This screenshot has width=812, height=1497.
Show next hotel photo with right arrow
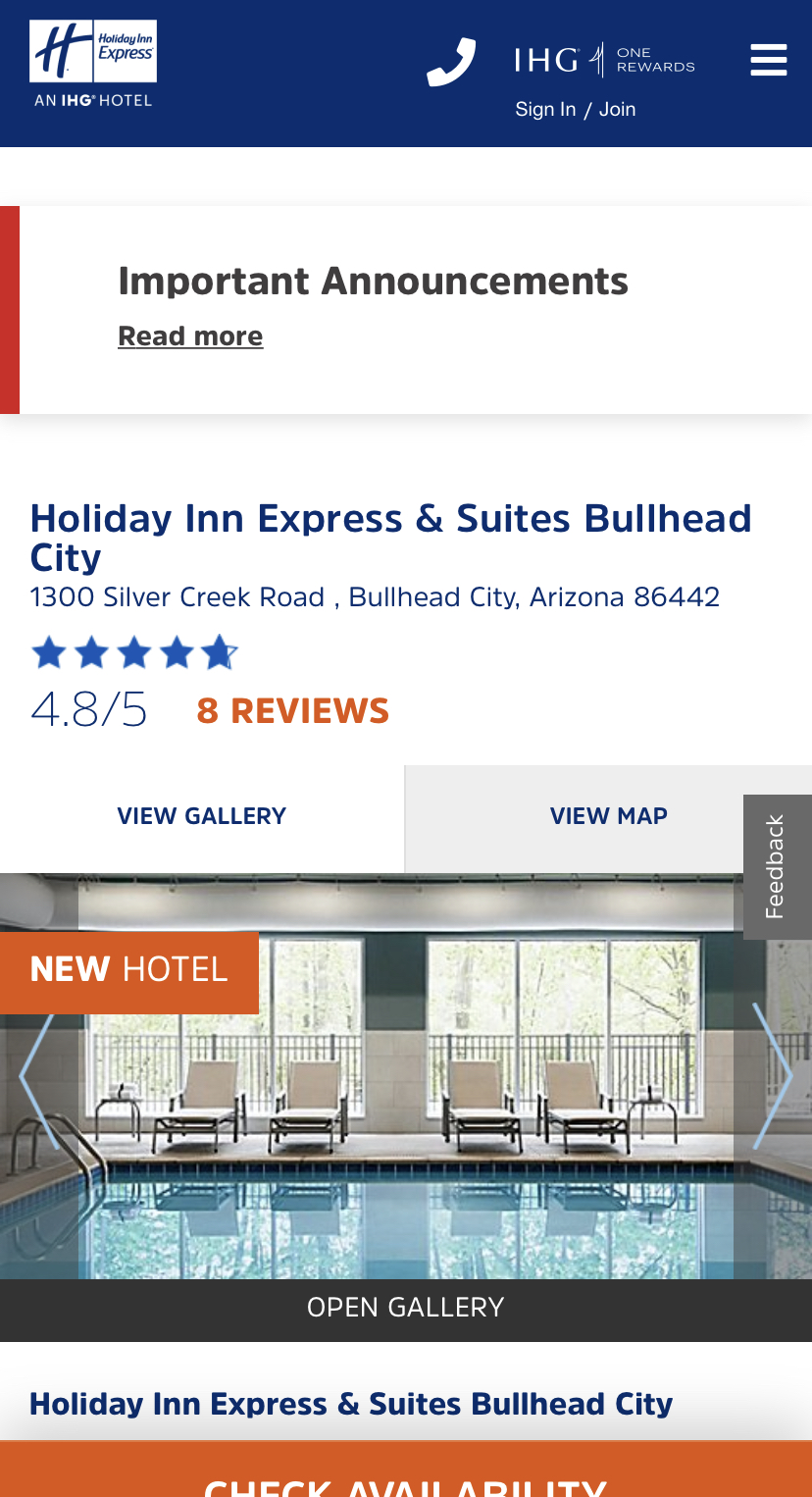773,1076
